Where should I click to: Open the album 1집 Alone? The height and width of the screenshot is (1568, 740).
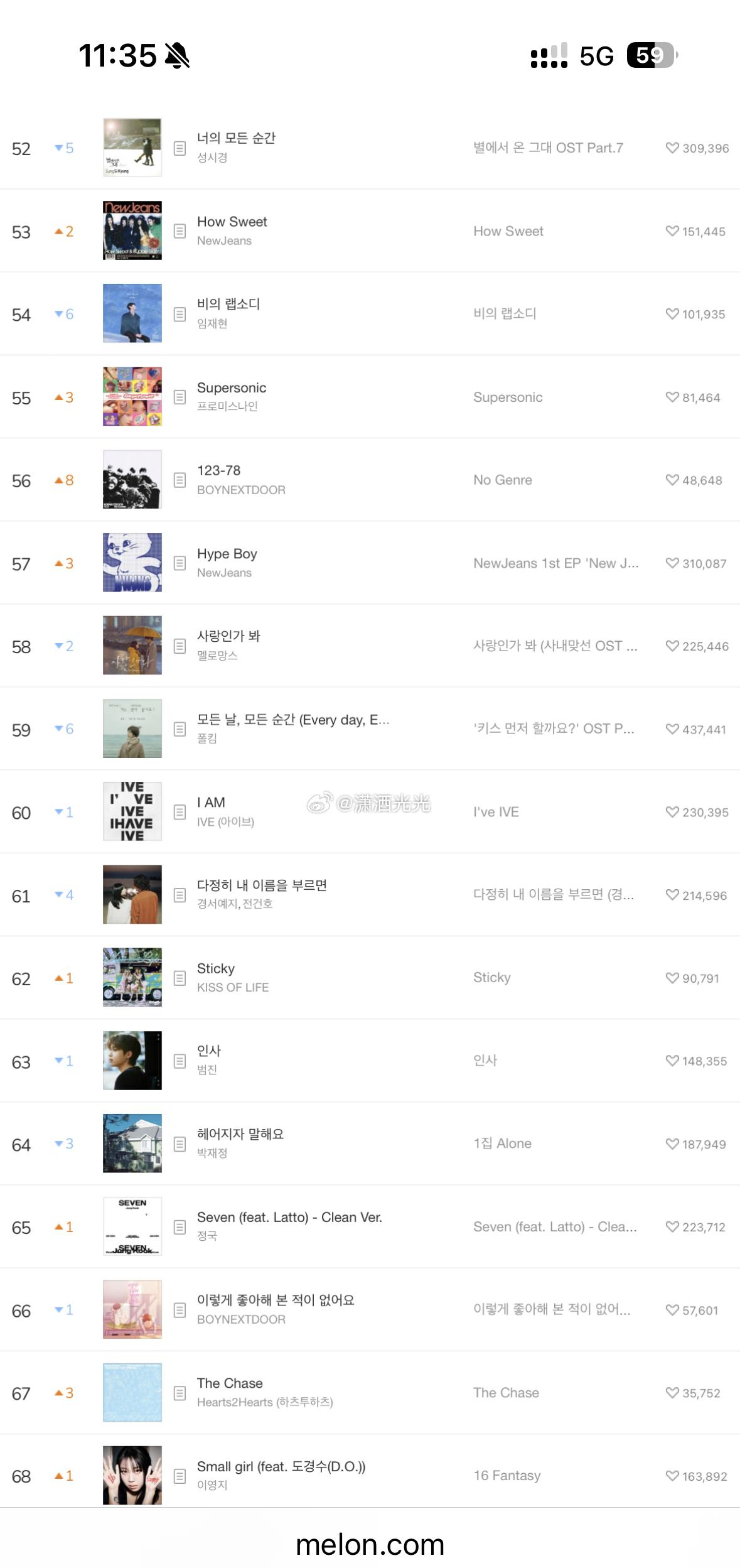click(502, 1144)
